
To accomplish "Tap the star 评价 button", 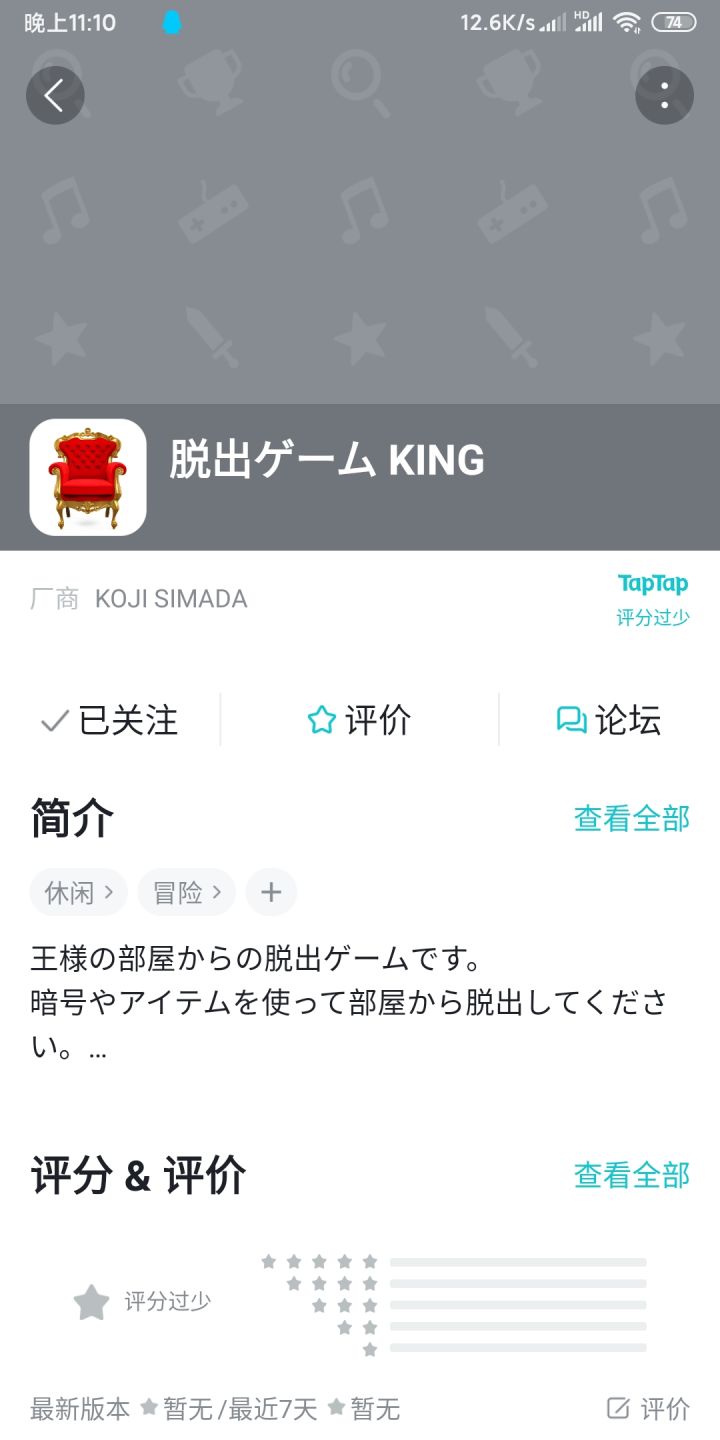I will click(359, 720).
